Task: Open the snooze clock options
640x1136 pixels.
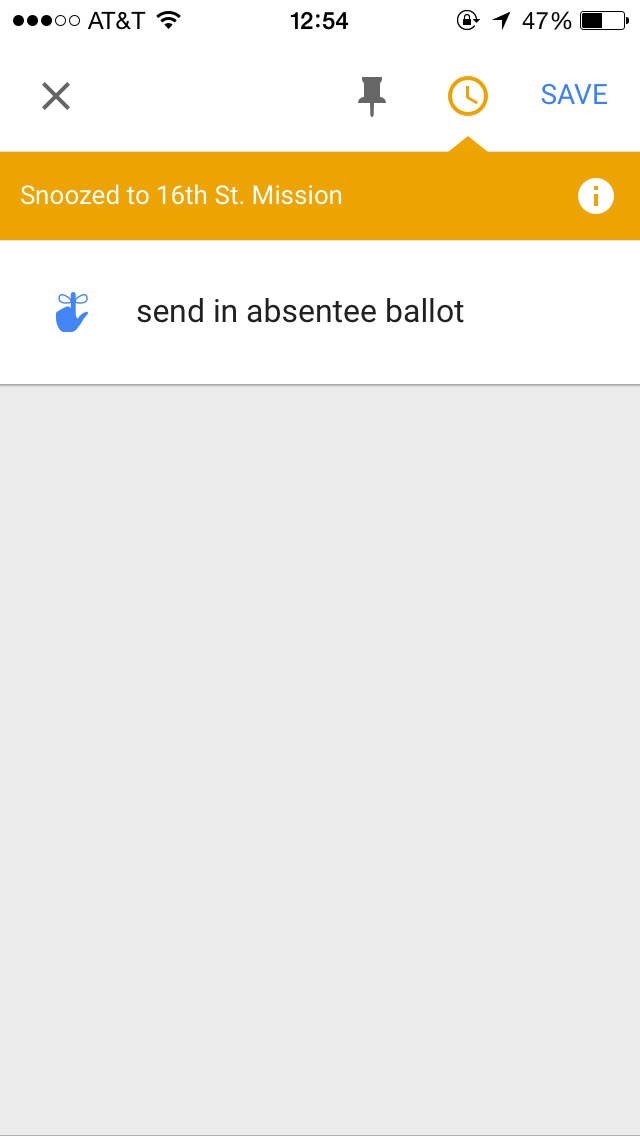Action: pyautogui.click(x=467, y=96)
